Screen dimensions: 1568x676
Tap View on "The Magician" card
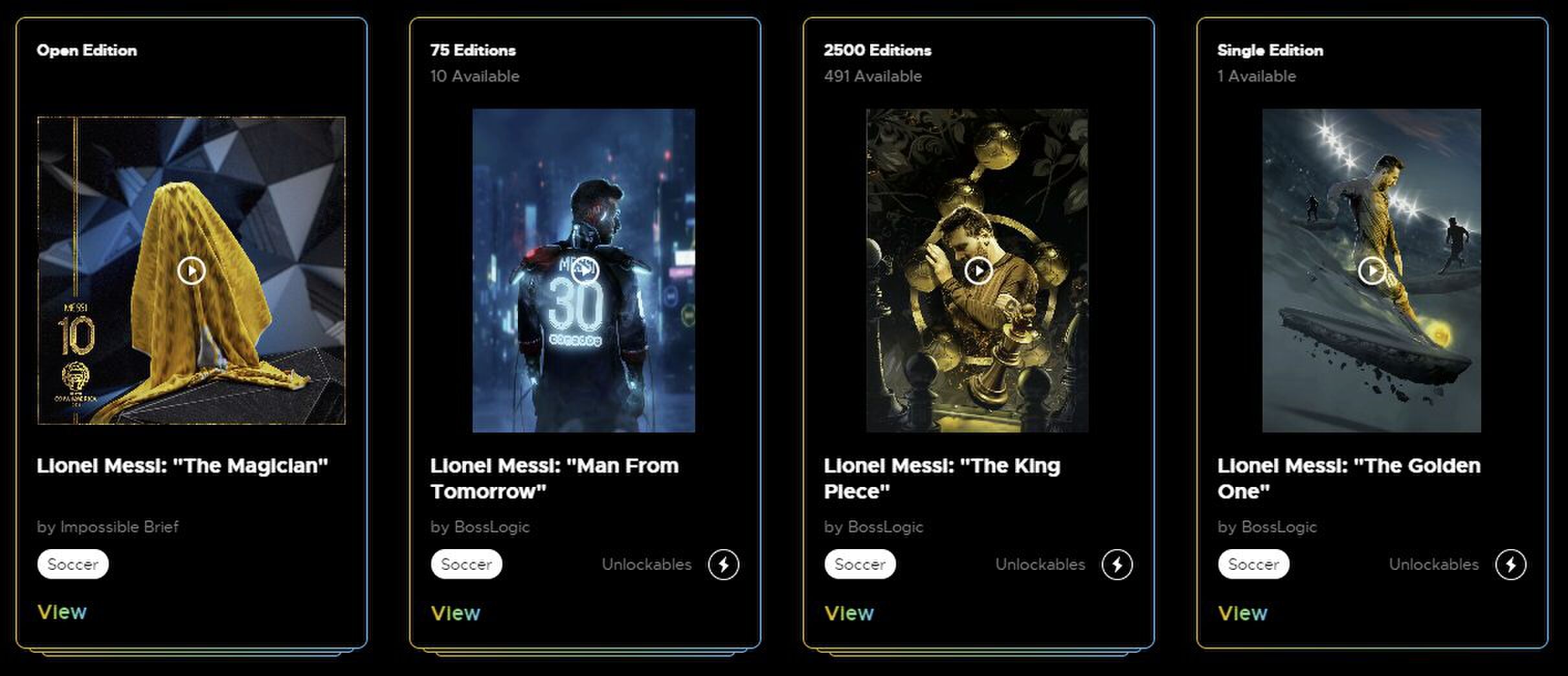point(62,612)
